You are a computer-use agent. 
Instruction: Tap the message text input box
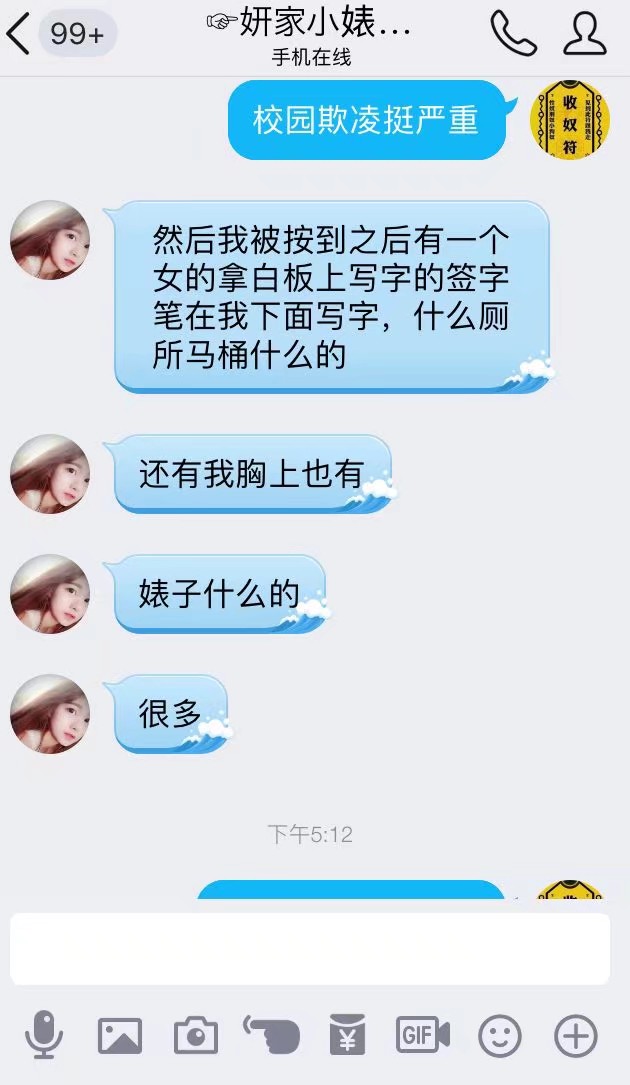point(310,948)
